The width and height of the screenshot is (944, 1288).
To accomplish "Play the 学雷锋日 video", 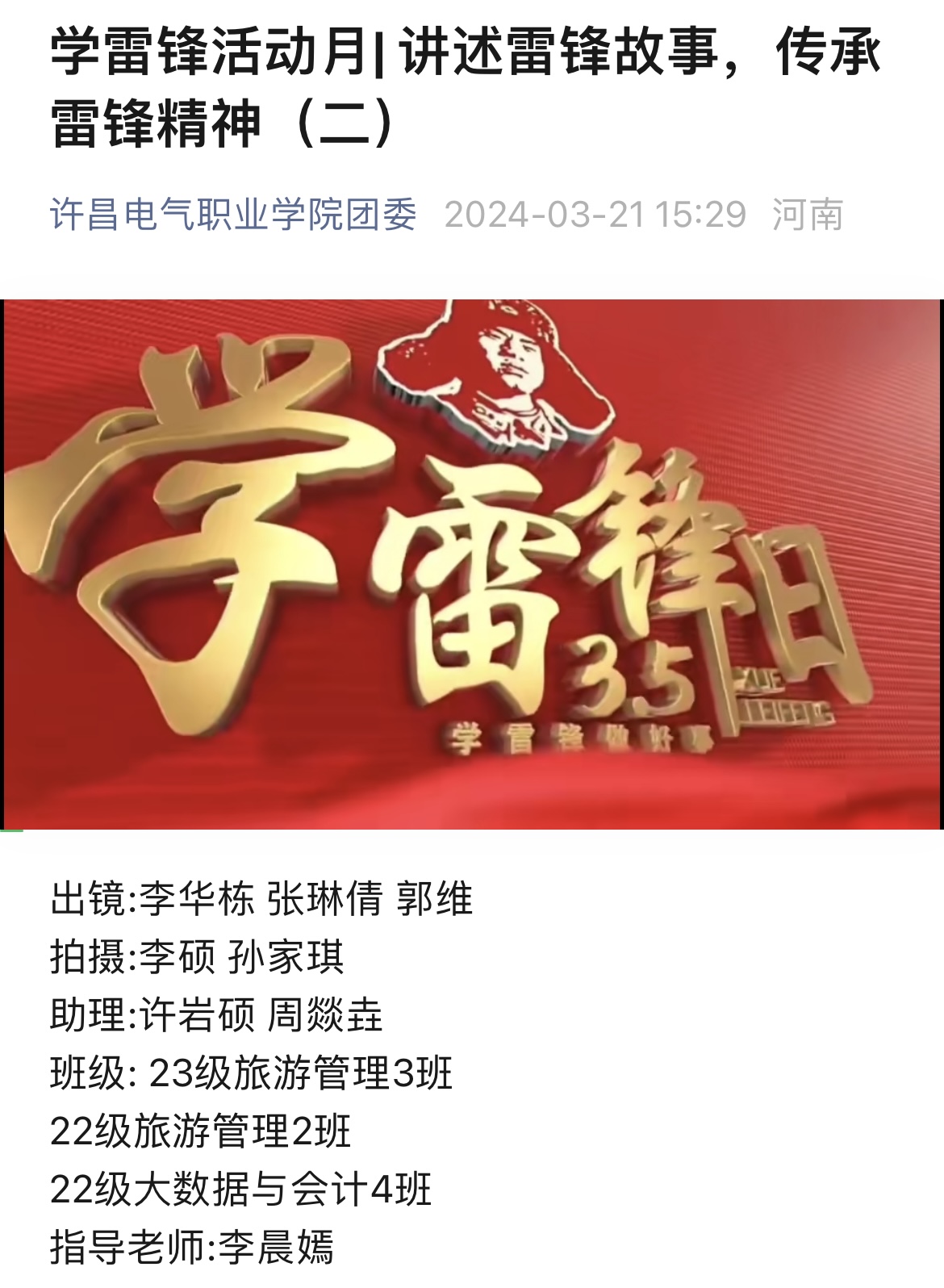I will [472, 564].
